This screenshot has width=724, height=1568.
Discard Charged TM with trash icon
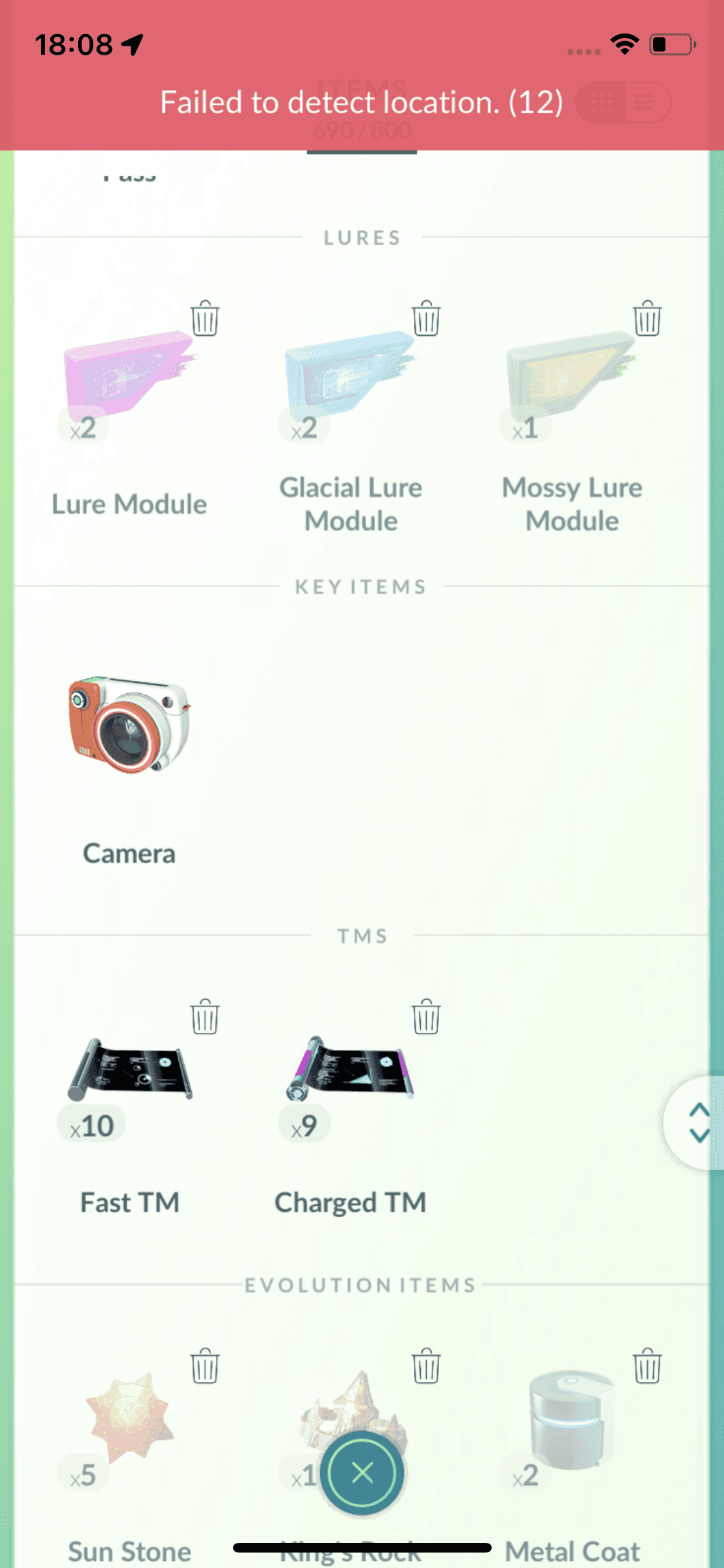click(x=425, y=1018)
